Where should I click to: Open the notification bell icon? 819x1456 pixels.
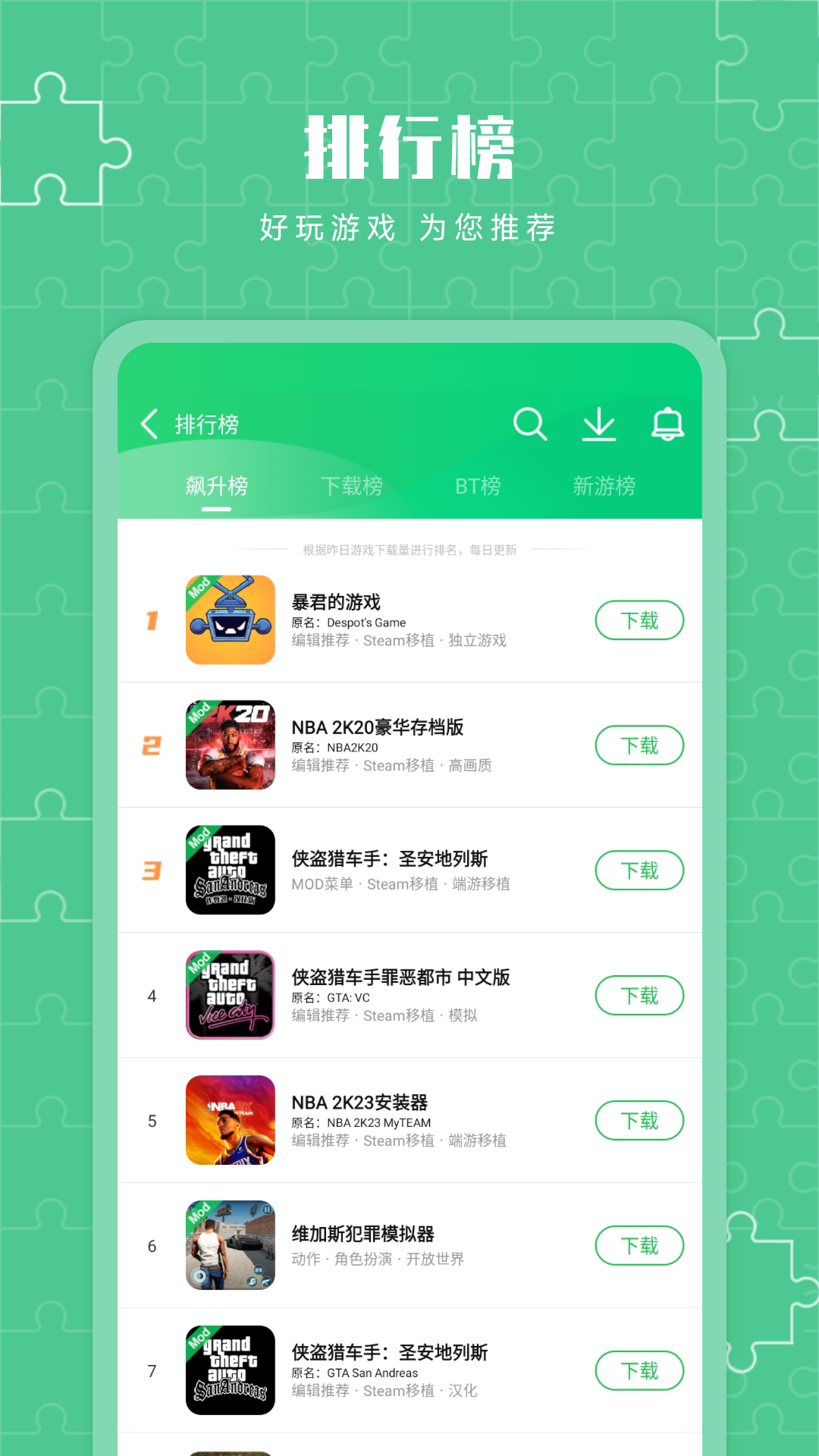click(668, 425)
